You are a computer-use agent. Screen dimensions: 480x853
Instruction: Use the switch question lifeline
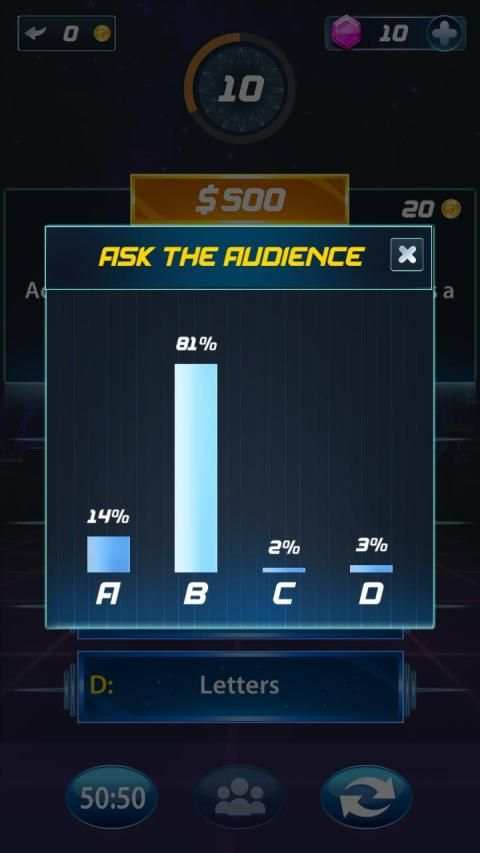coord(366,798)
